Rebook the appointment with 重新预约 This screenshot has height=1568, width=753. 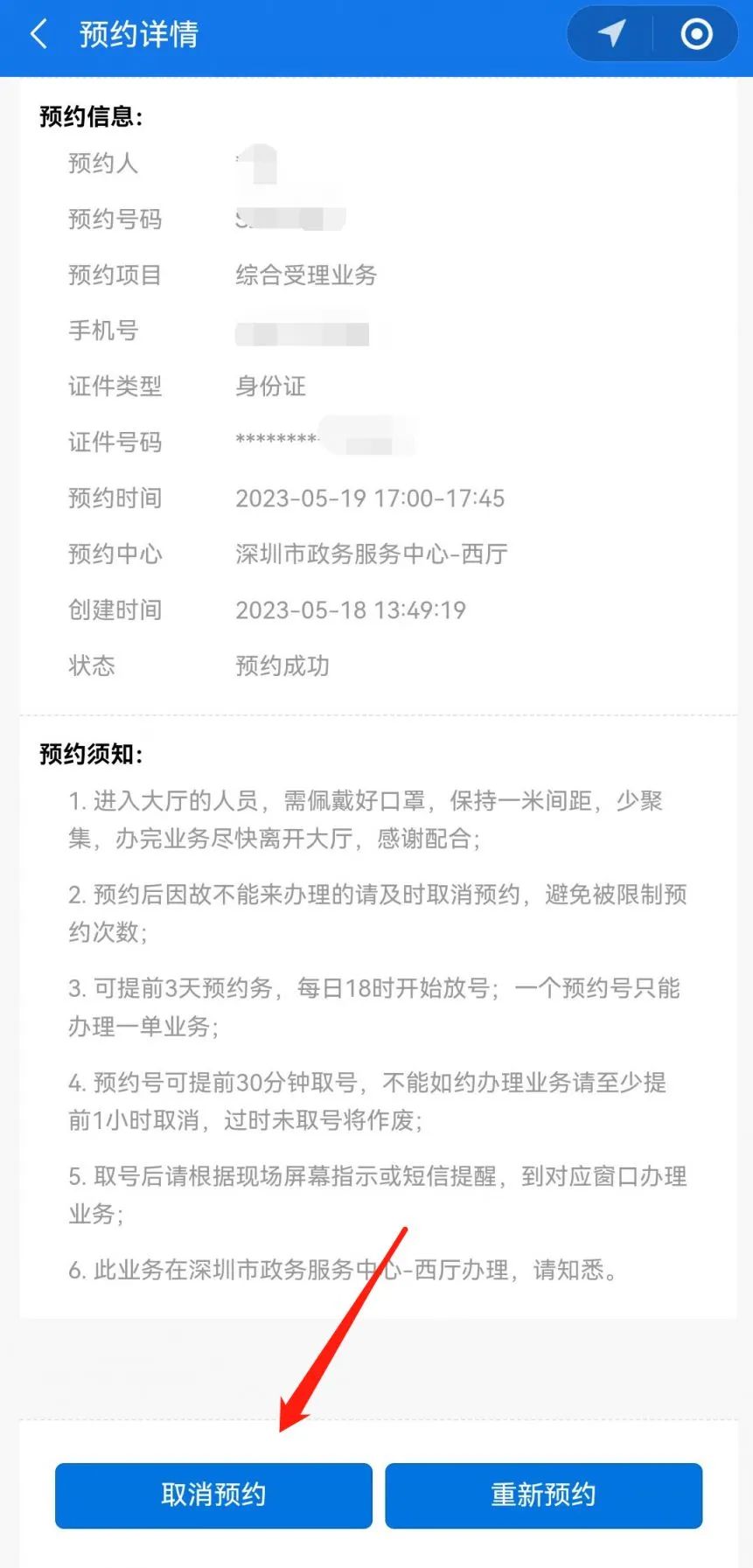click(x=543, y=1495)
